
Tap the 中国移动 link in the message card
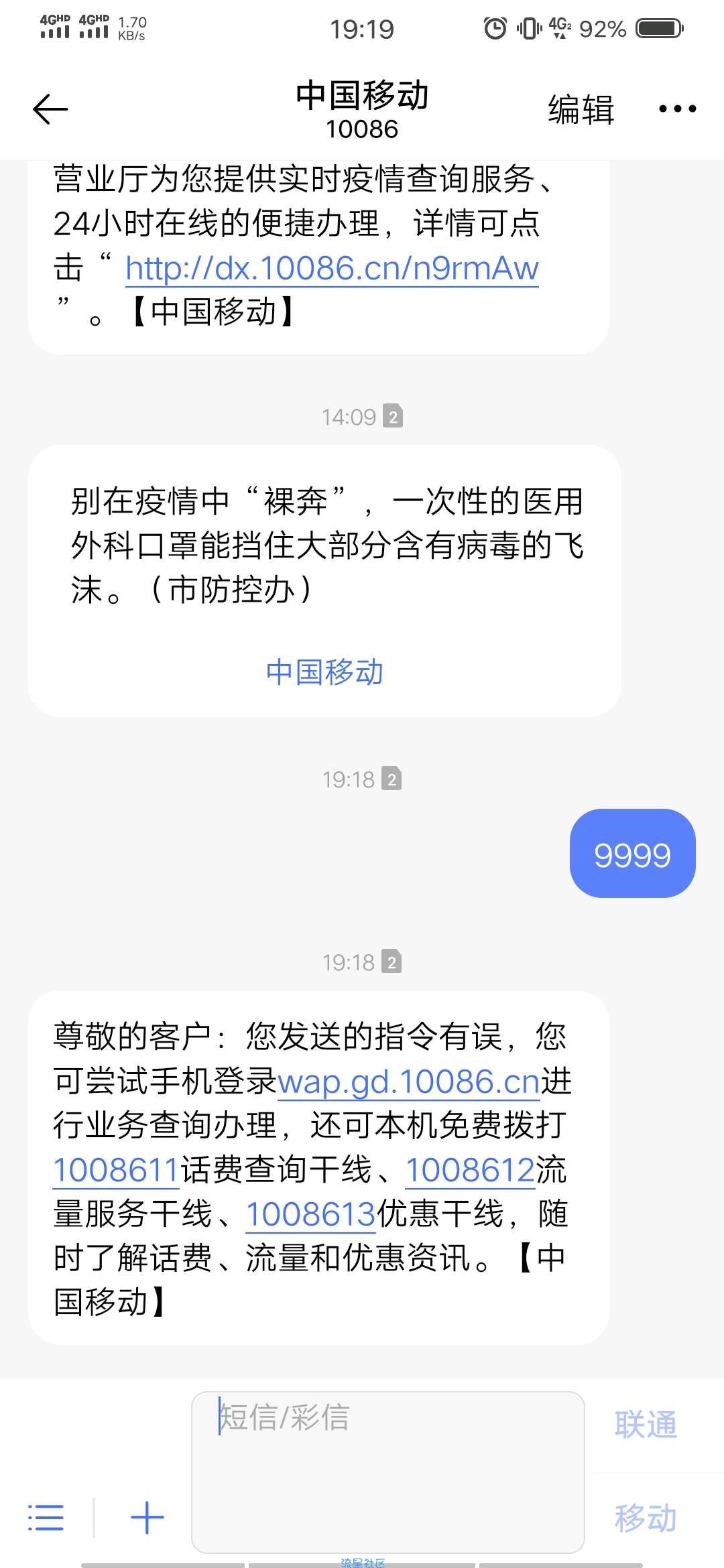click(x=324, y=672)
